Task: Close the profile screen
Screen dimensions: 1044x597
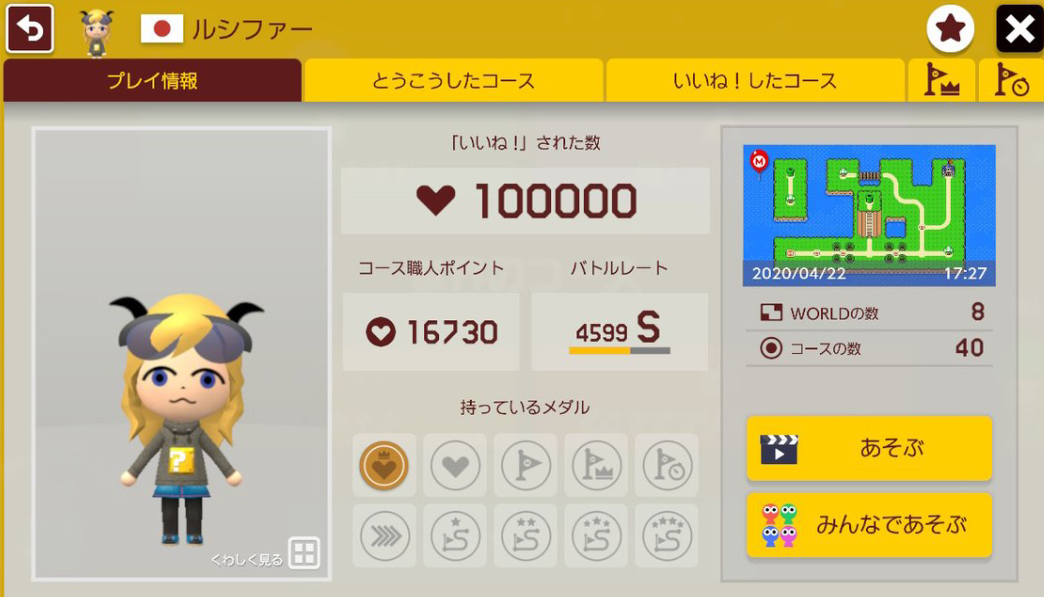Action: coord(1019,29)
